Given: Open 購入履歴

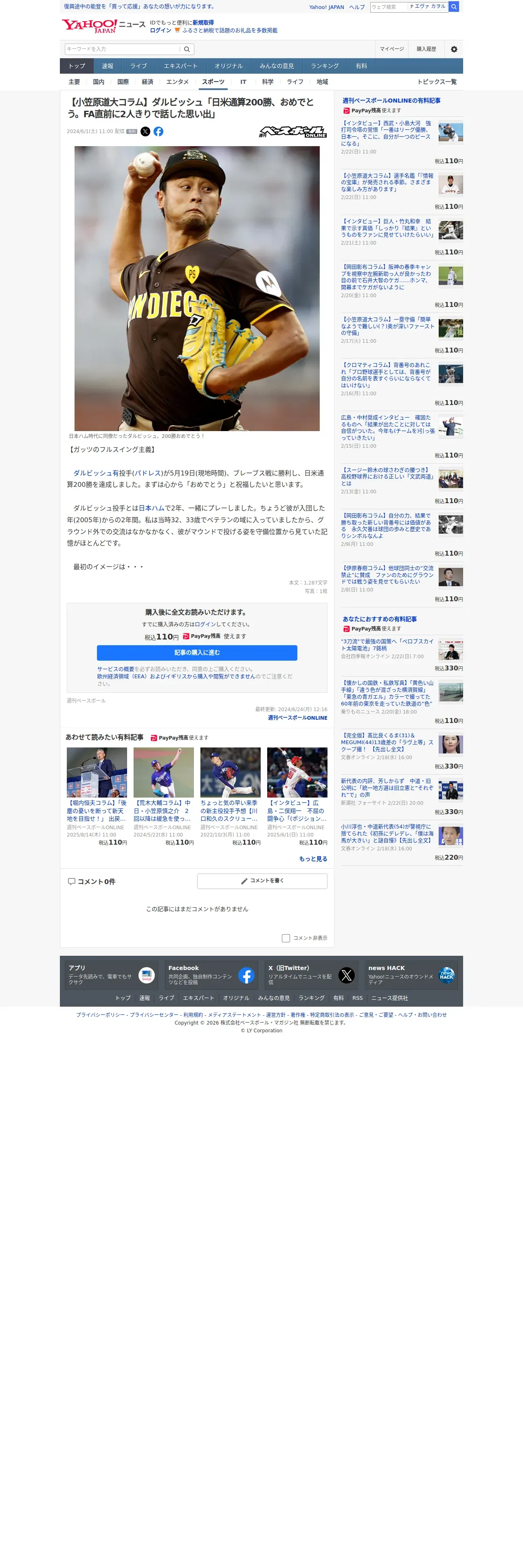Looking at the screenshot, I should [426, 49].
